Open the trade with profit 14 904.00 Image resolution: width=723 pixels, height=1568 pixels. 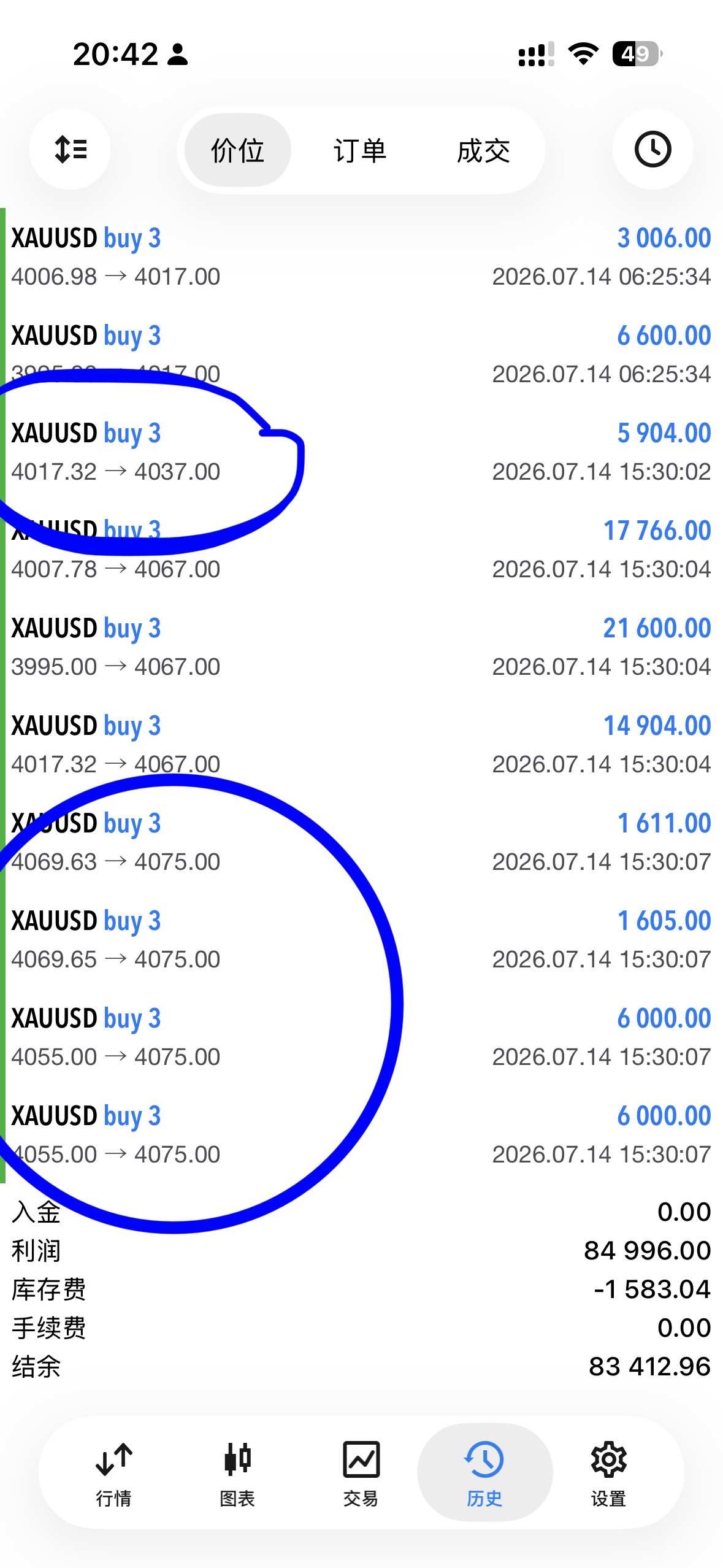pos(361,745)
